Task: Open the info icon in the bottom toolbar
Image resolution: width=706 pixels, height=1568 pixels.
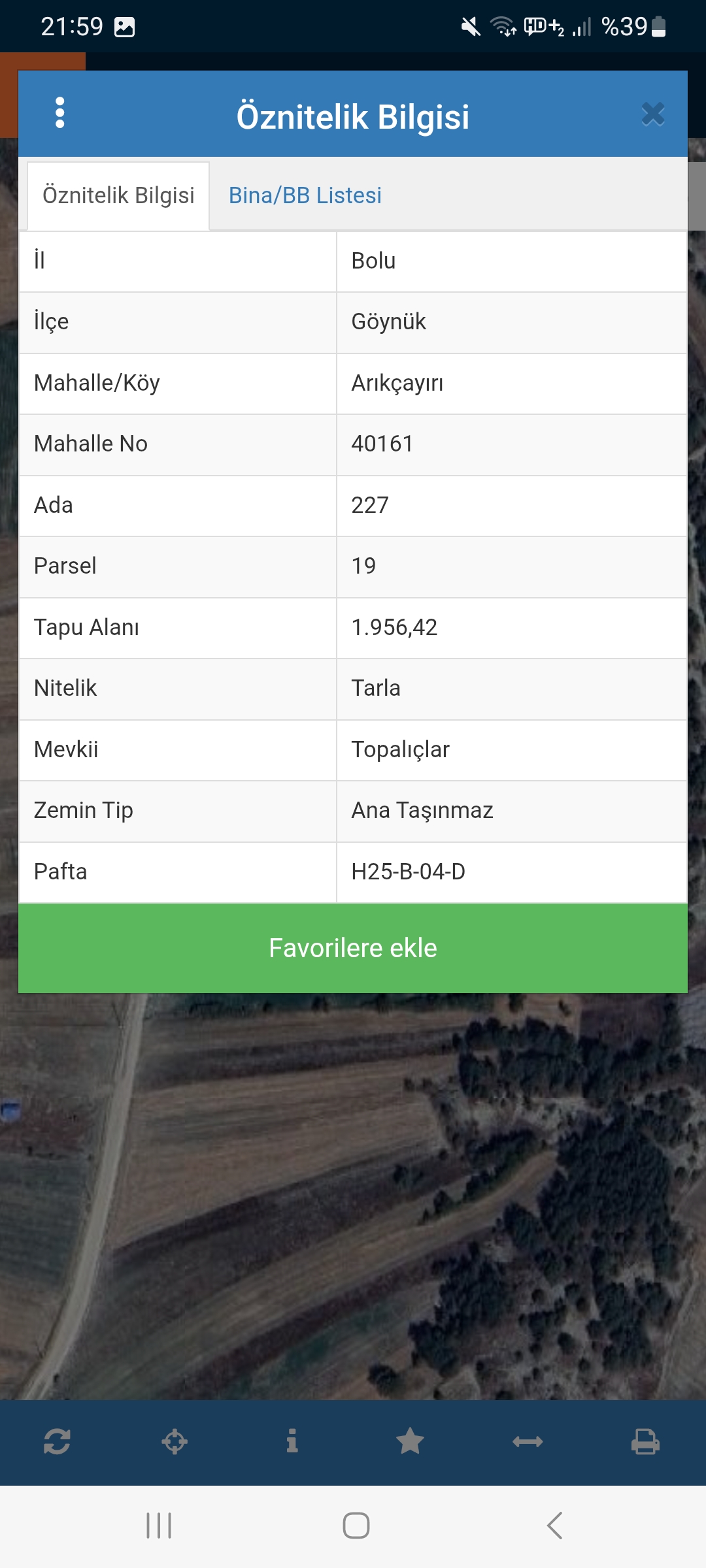Action: pyautogui.click(x=292, y=1441)
